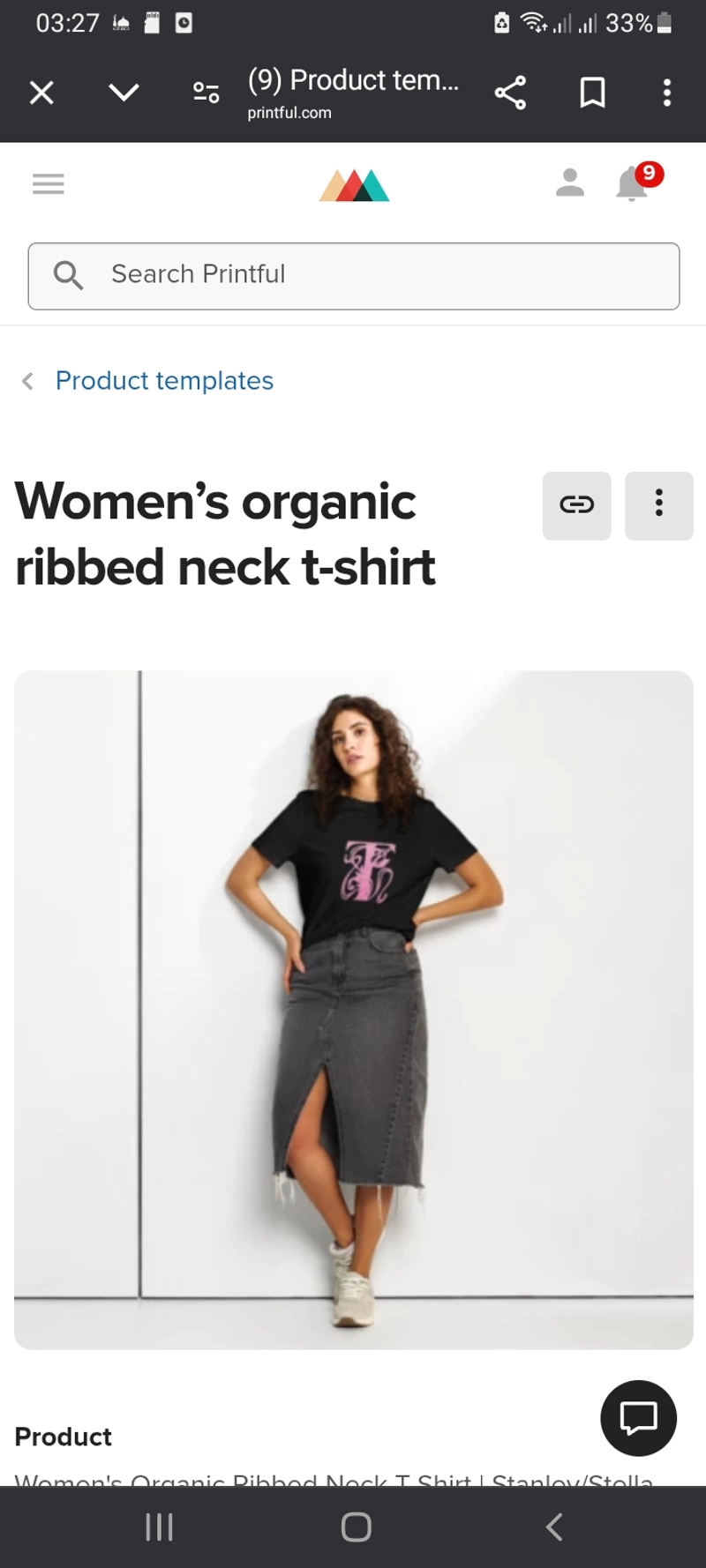Close the browser custom tab
This screenshot has height=1568, width=706.
tap(41, 93)
